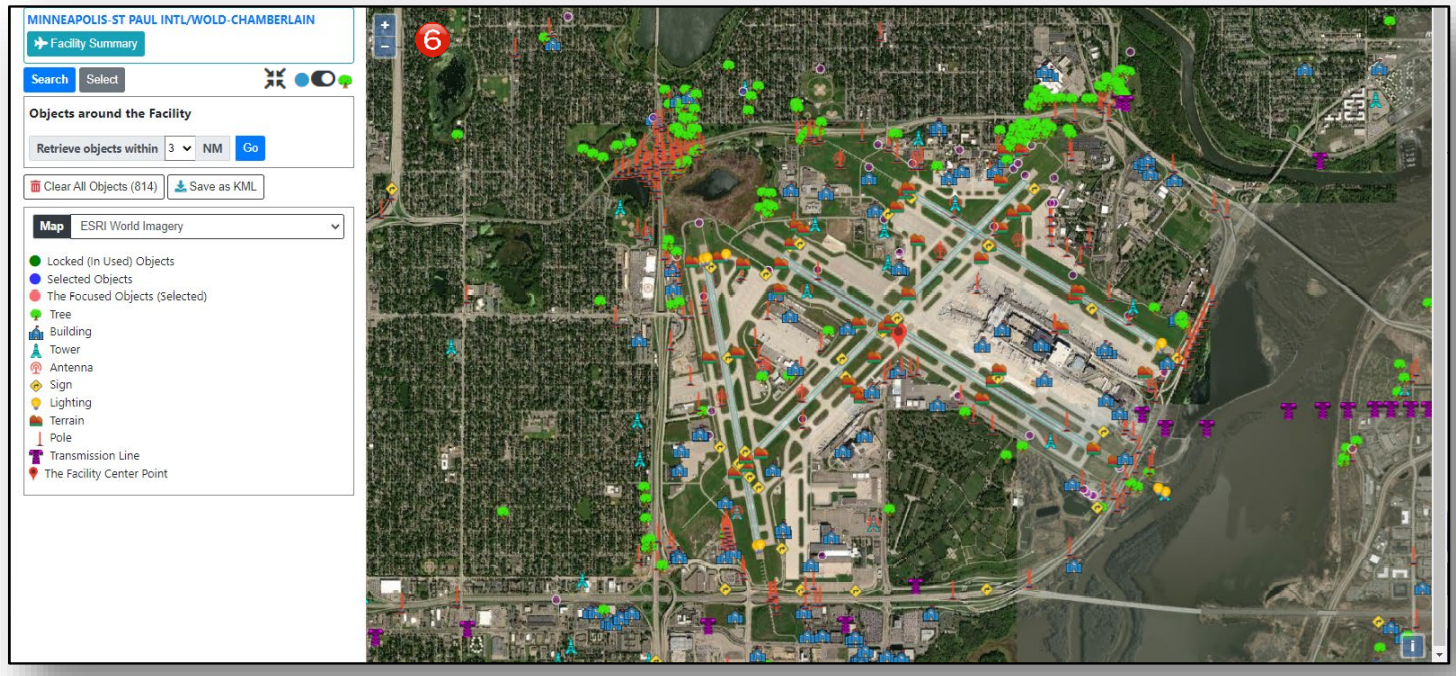Toggle the circle/tree marker style switch
Screen dimensions: 1456x676
point(322,79)
